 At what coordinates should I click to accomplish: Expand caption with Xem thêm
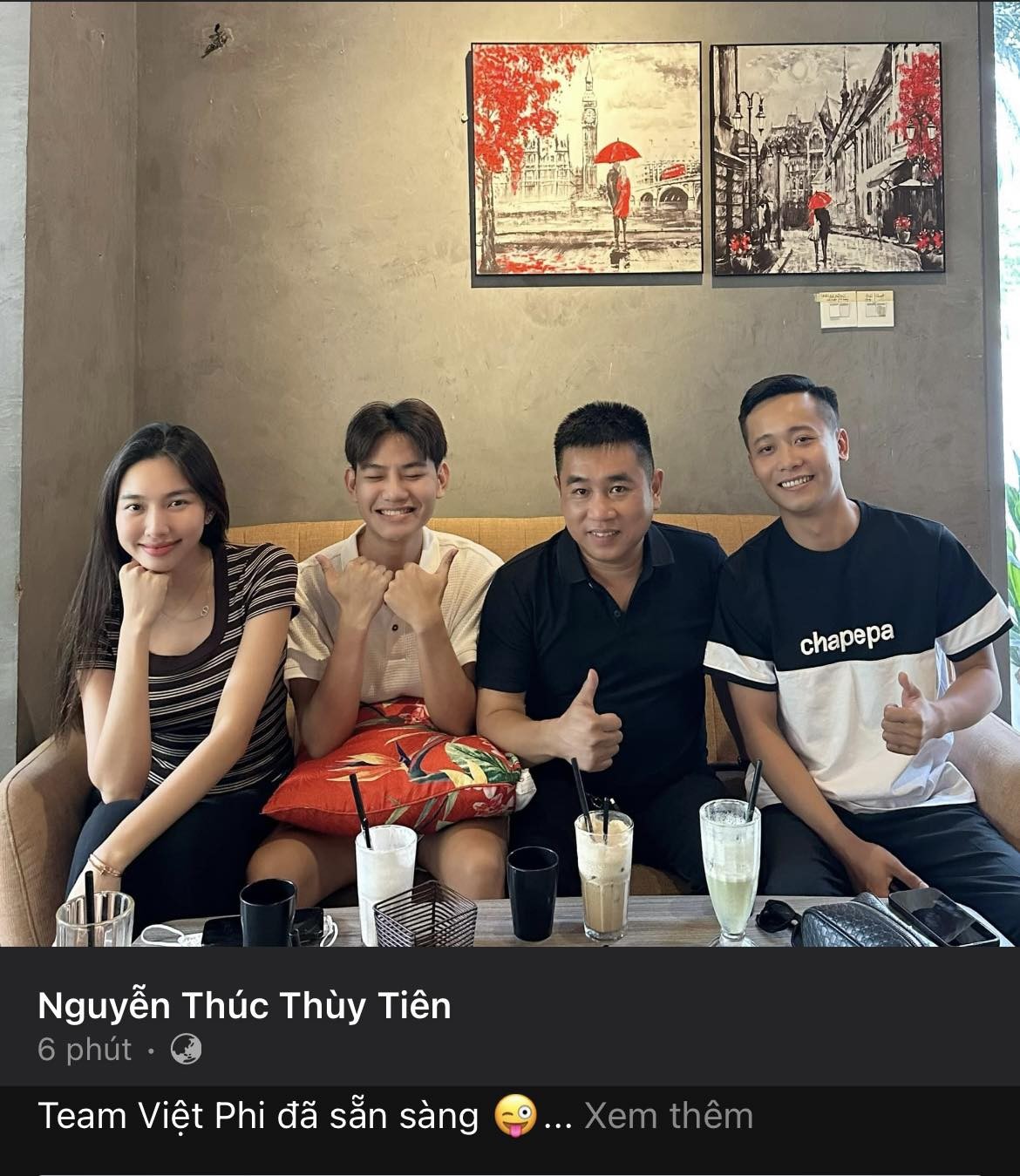click(668, 1116)
